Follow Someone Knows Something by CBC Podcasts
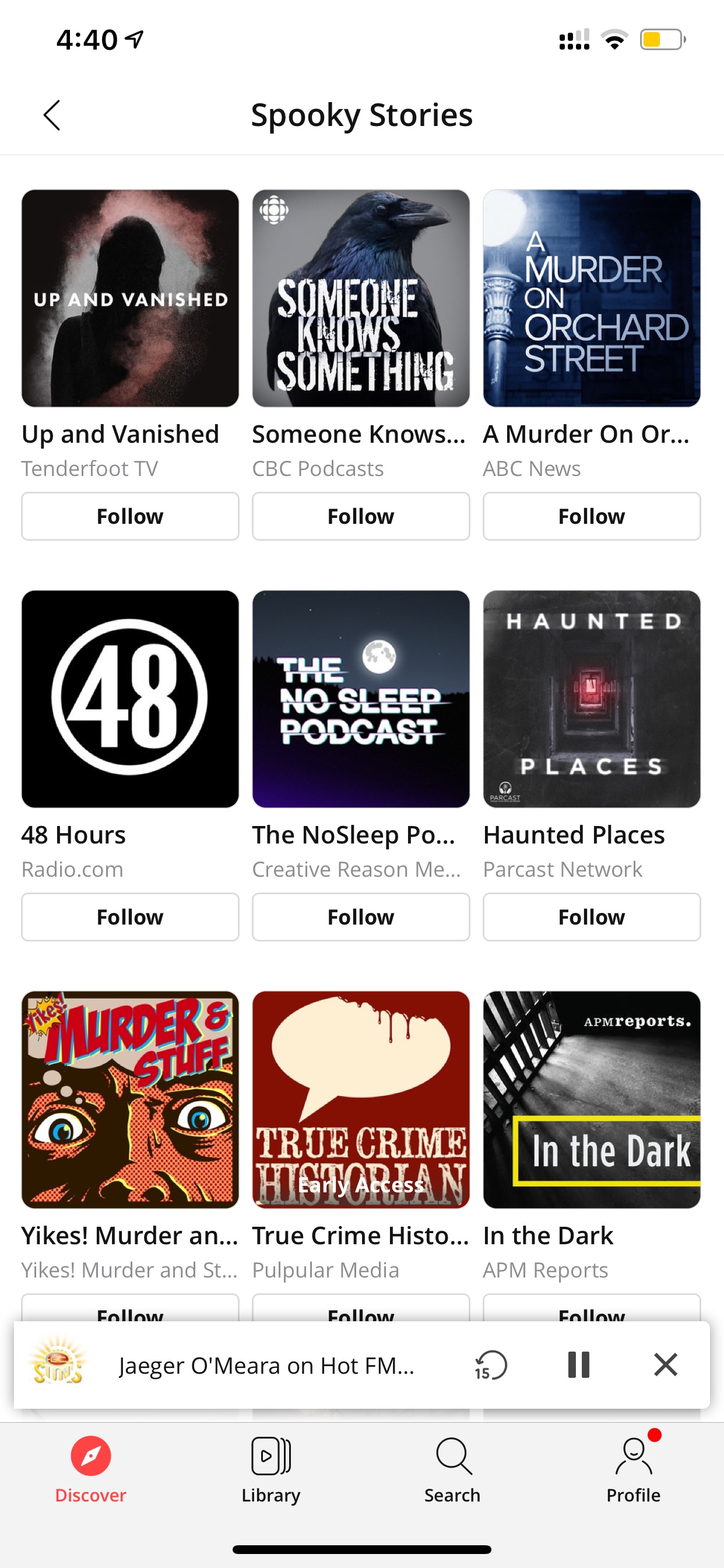Screen dimensions: 724x1568 click(x=361, y=516)
